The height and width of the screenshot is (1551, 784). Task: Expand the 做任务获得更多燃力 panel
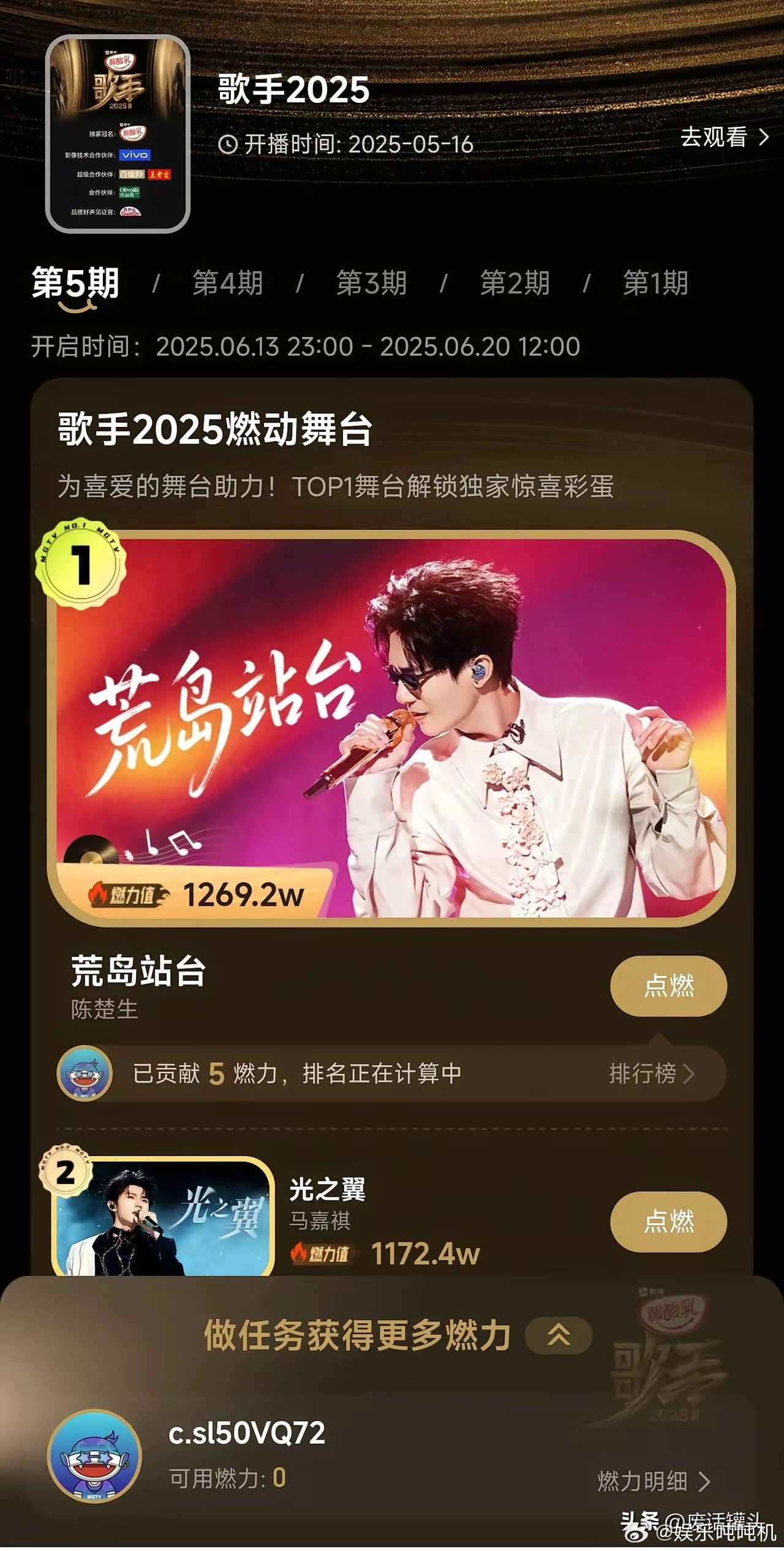(x=559, y=1335)
